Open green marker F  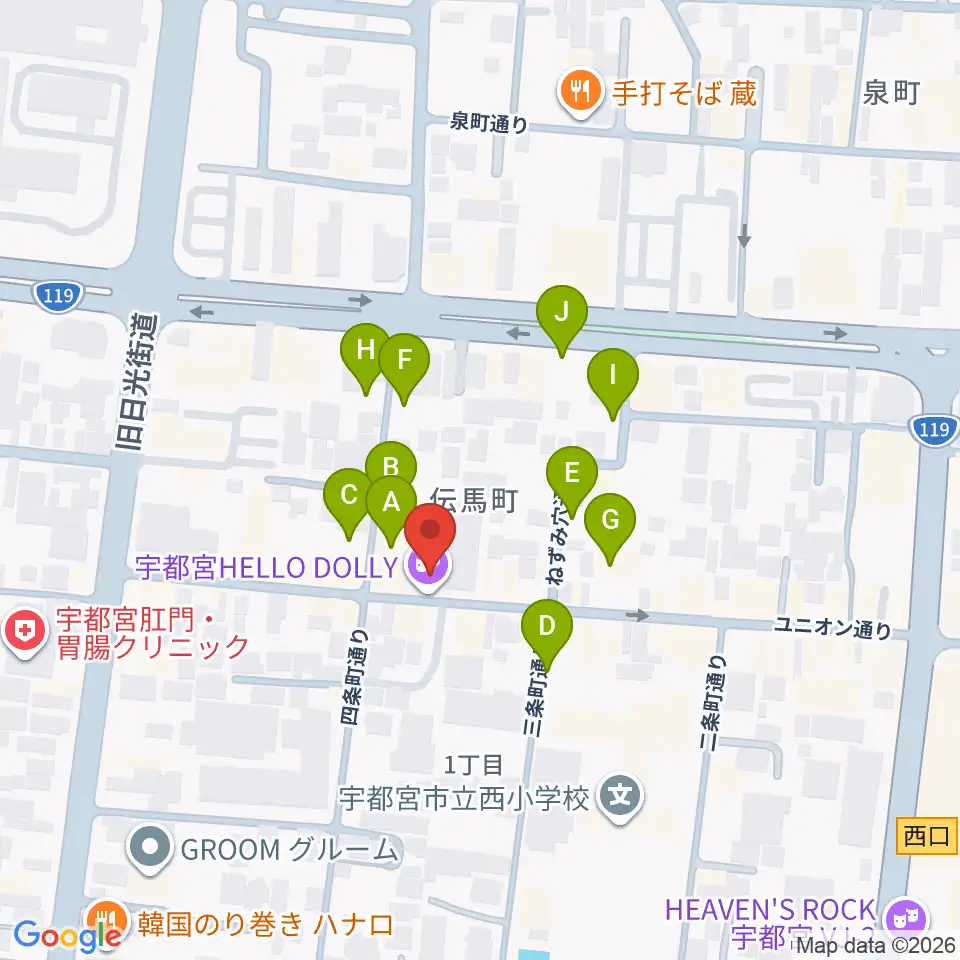click(404, 365)
